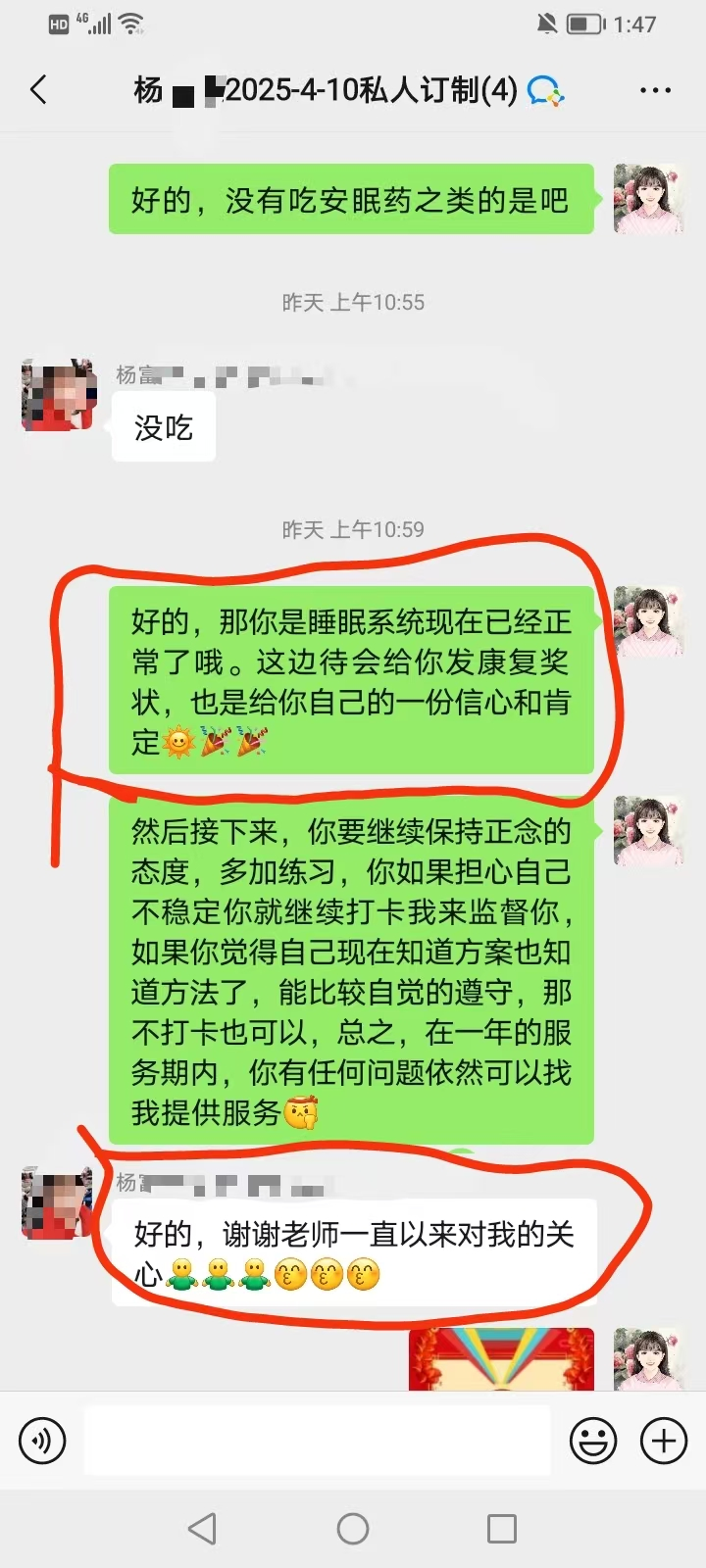Image resolution: width=706 pixels, height=1568 pixels.
Task: Switch to voice message input
Action: [42, 1441]
